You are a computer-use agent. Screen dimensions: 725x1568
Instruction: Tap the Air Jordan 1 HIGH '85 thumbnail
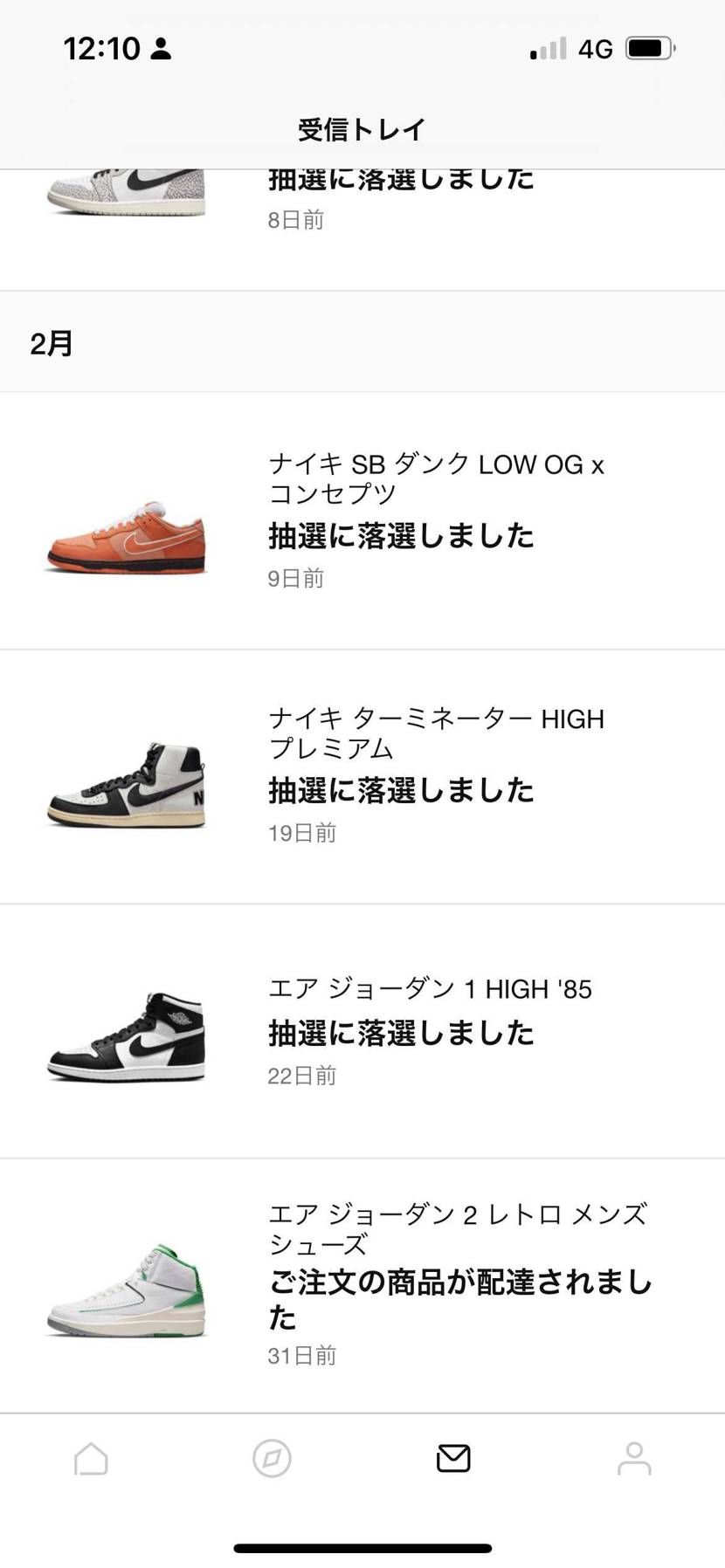pyautogui.click(x=127, y=1033)
